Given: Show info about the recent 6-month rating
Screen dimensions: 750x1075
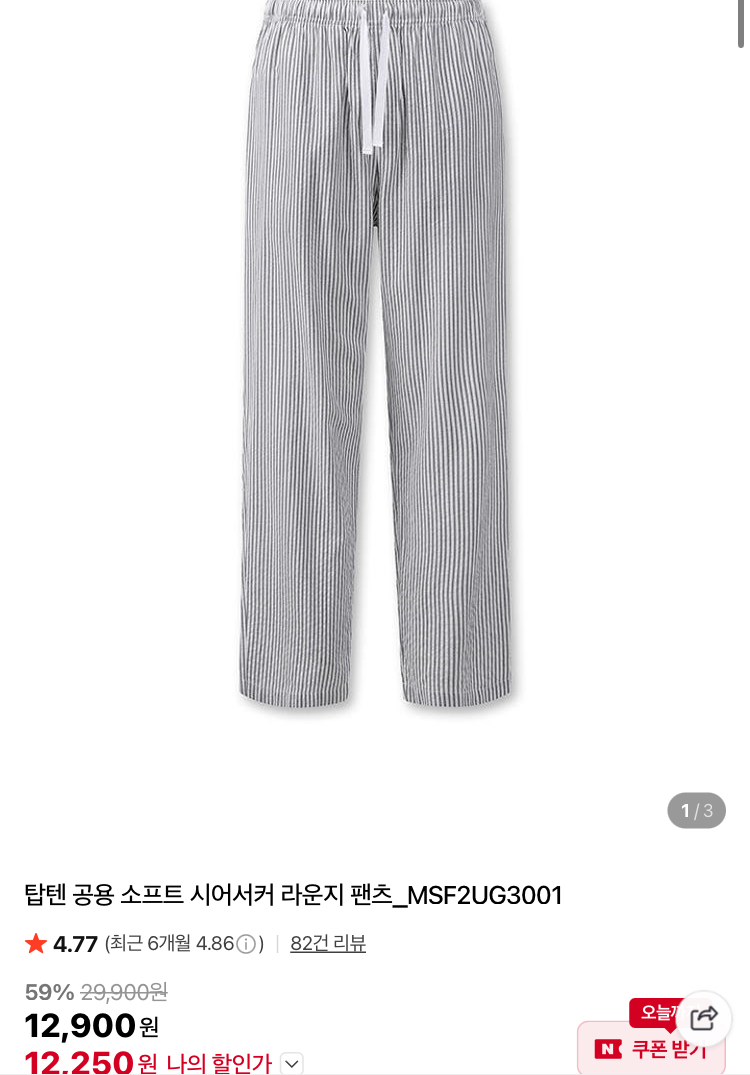Looking at the screenshot, I should [246, 944].
